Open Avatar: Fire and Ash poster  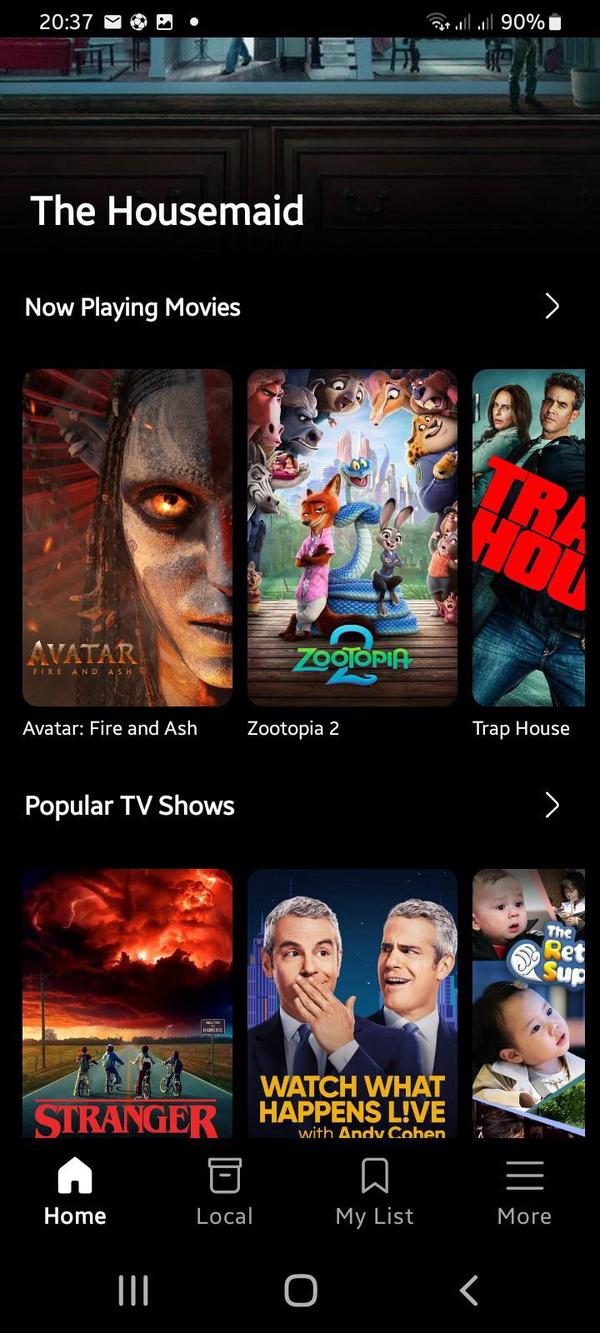tap(128, 538)
